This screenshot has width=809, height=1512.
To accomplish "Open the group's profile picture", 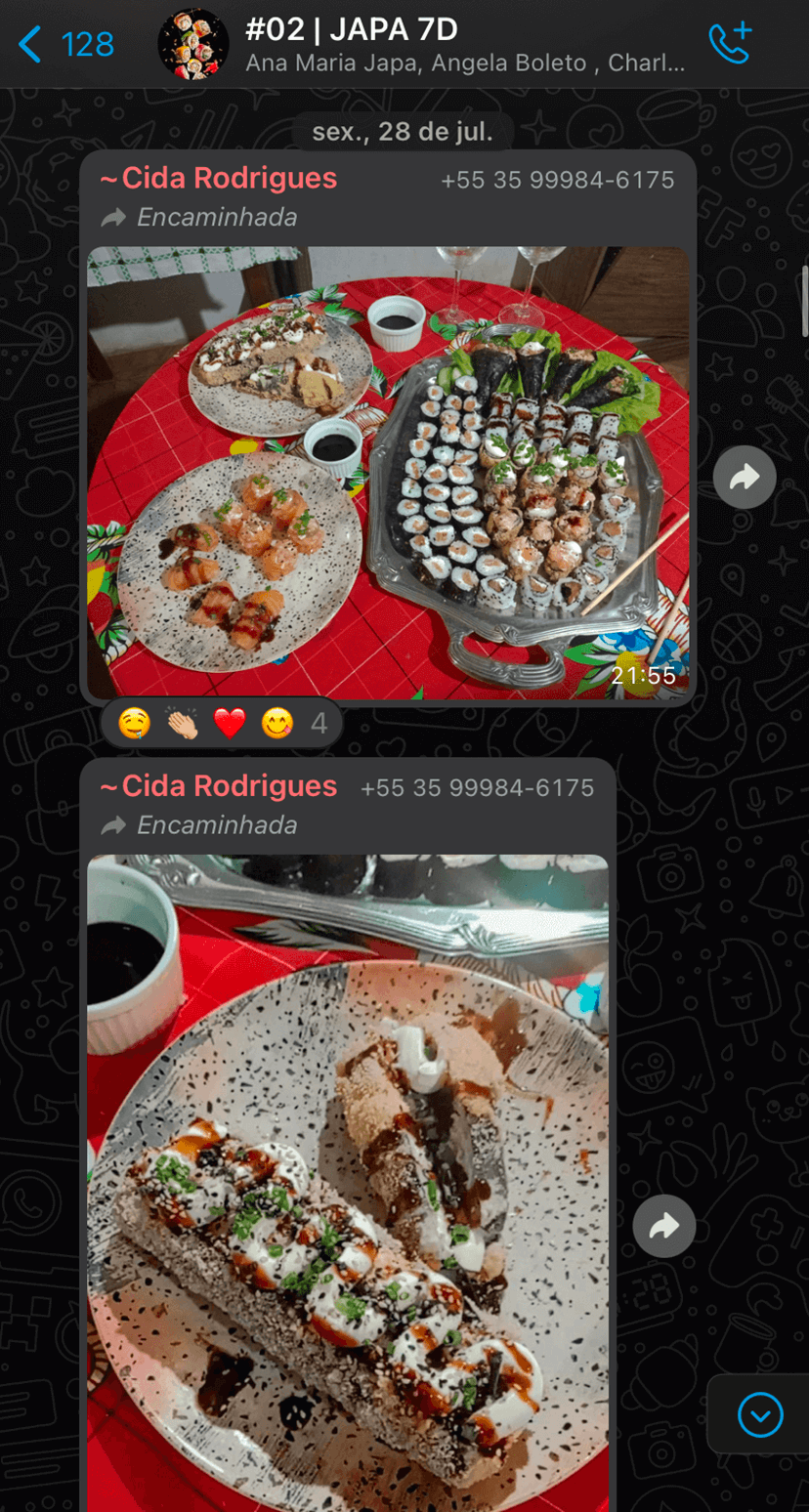I will 193,44.
